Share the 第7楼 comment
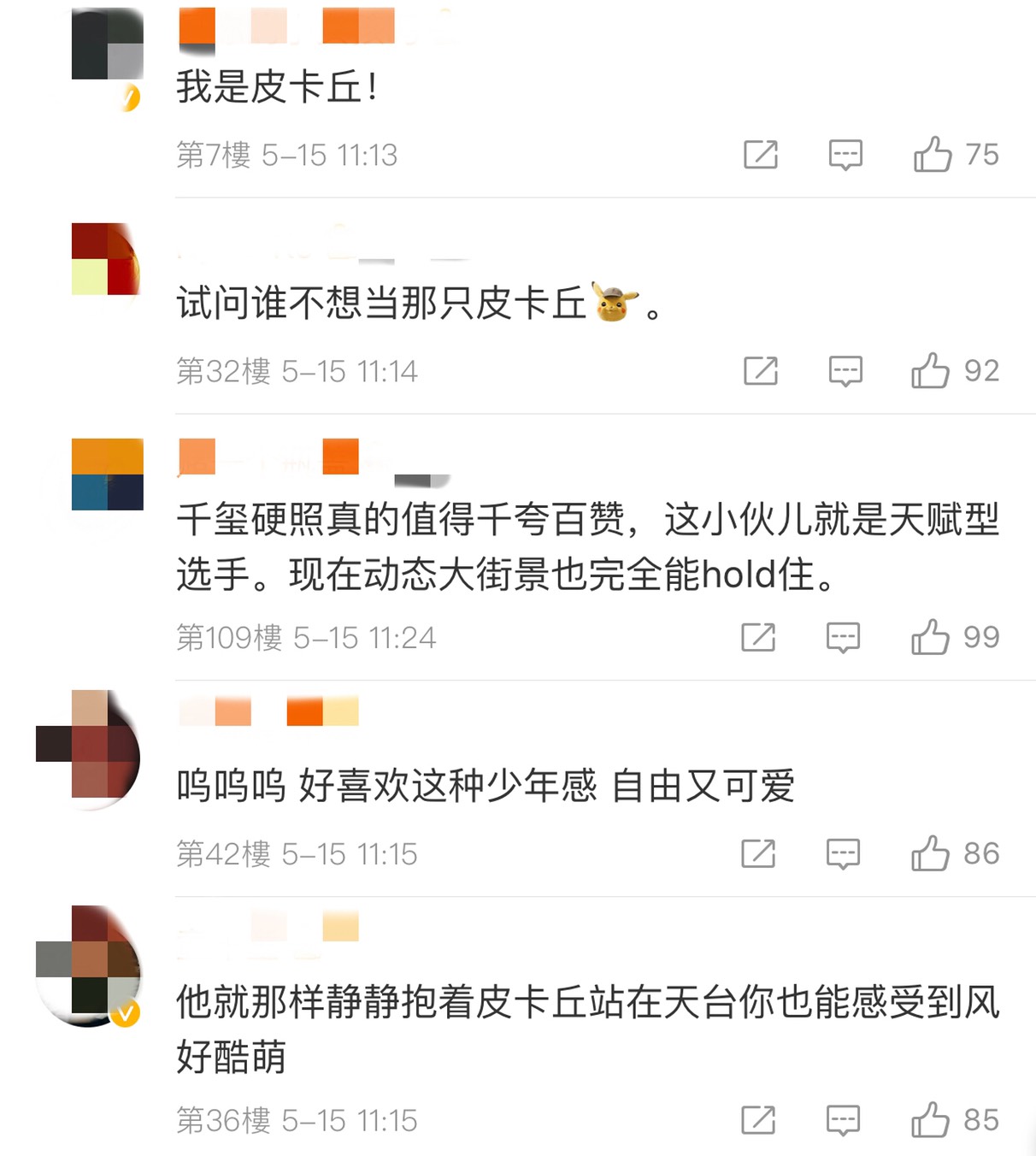1036x1156 pixels. pyautogui.click(x=760, y=155)
